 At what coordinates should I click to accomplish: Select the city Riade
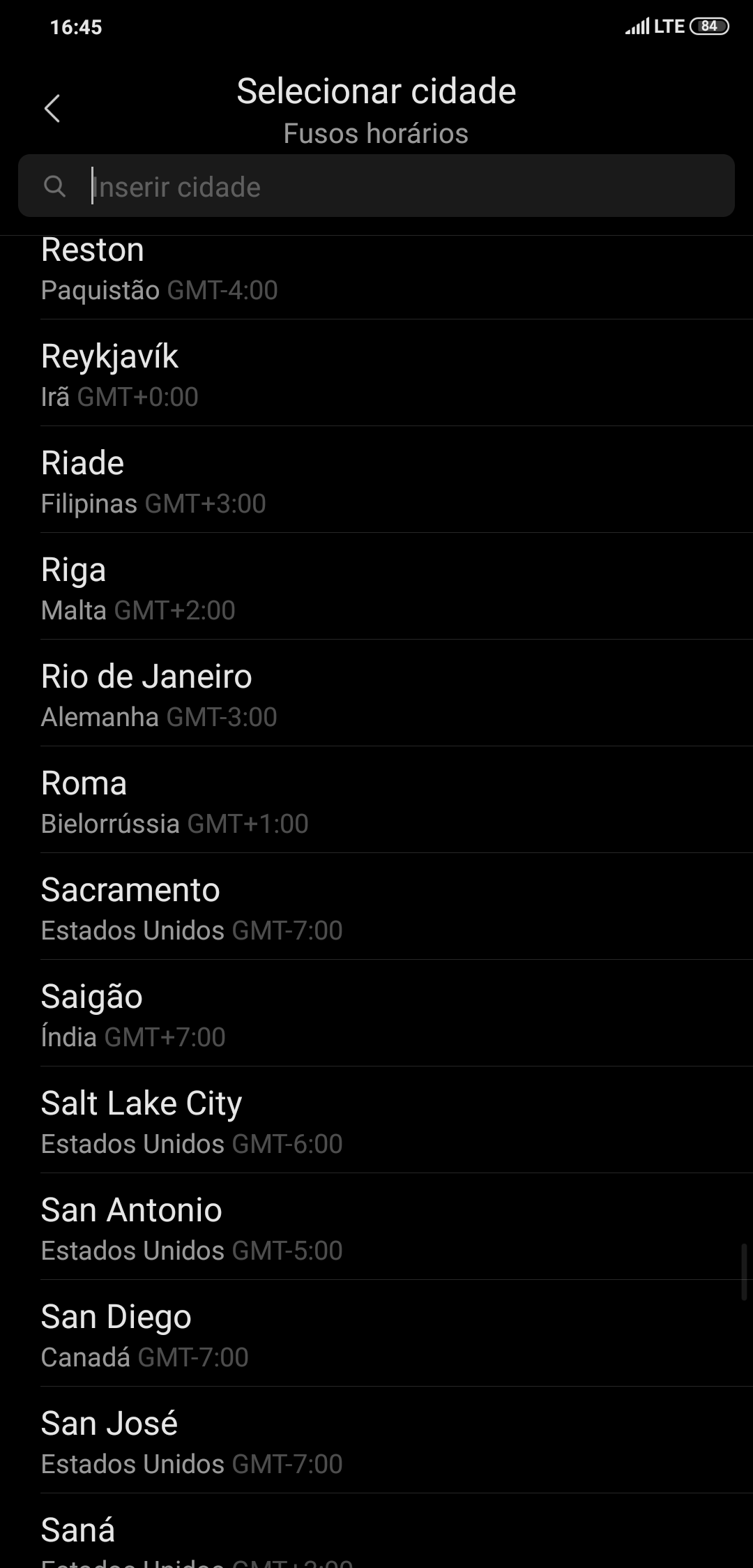click(376, 480)
